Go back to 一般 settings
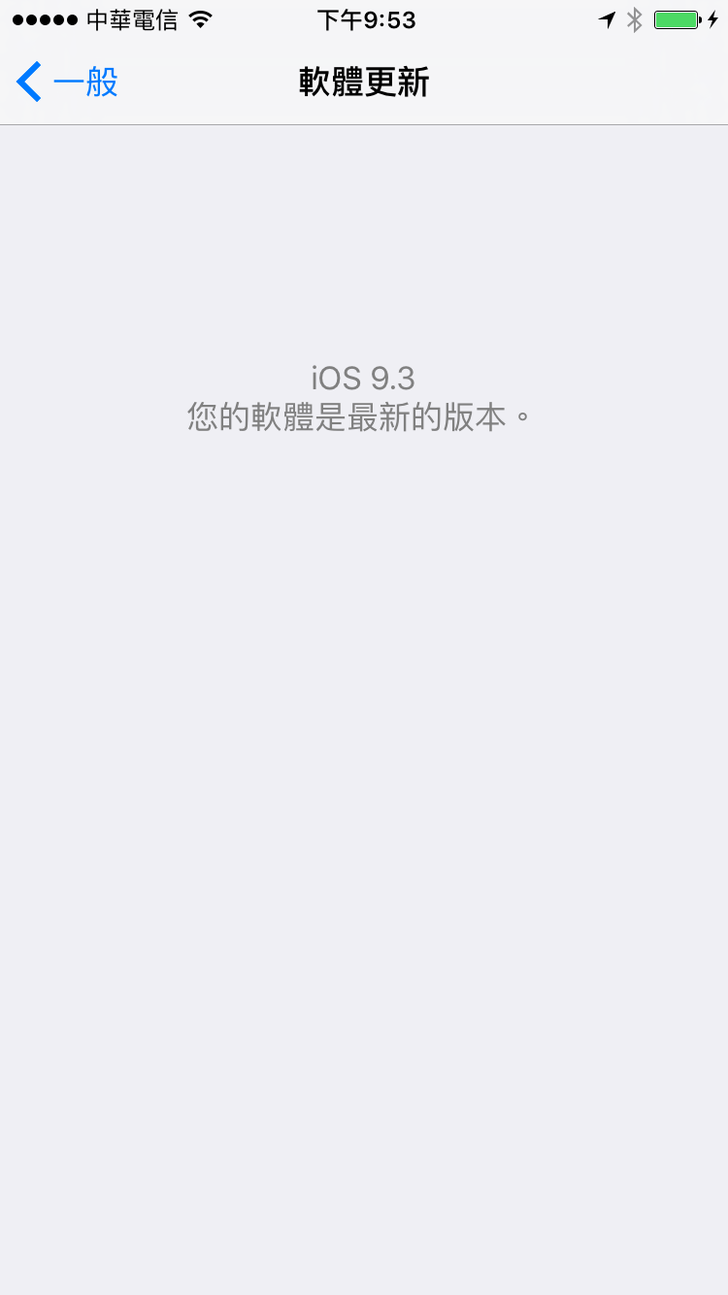The image size is (728, 1295). [67, 82]
